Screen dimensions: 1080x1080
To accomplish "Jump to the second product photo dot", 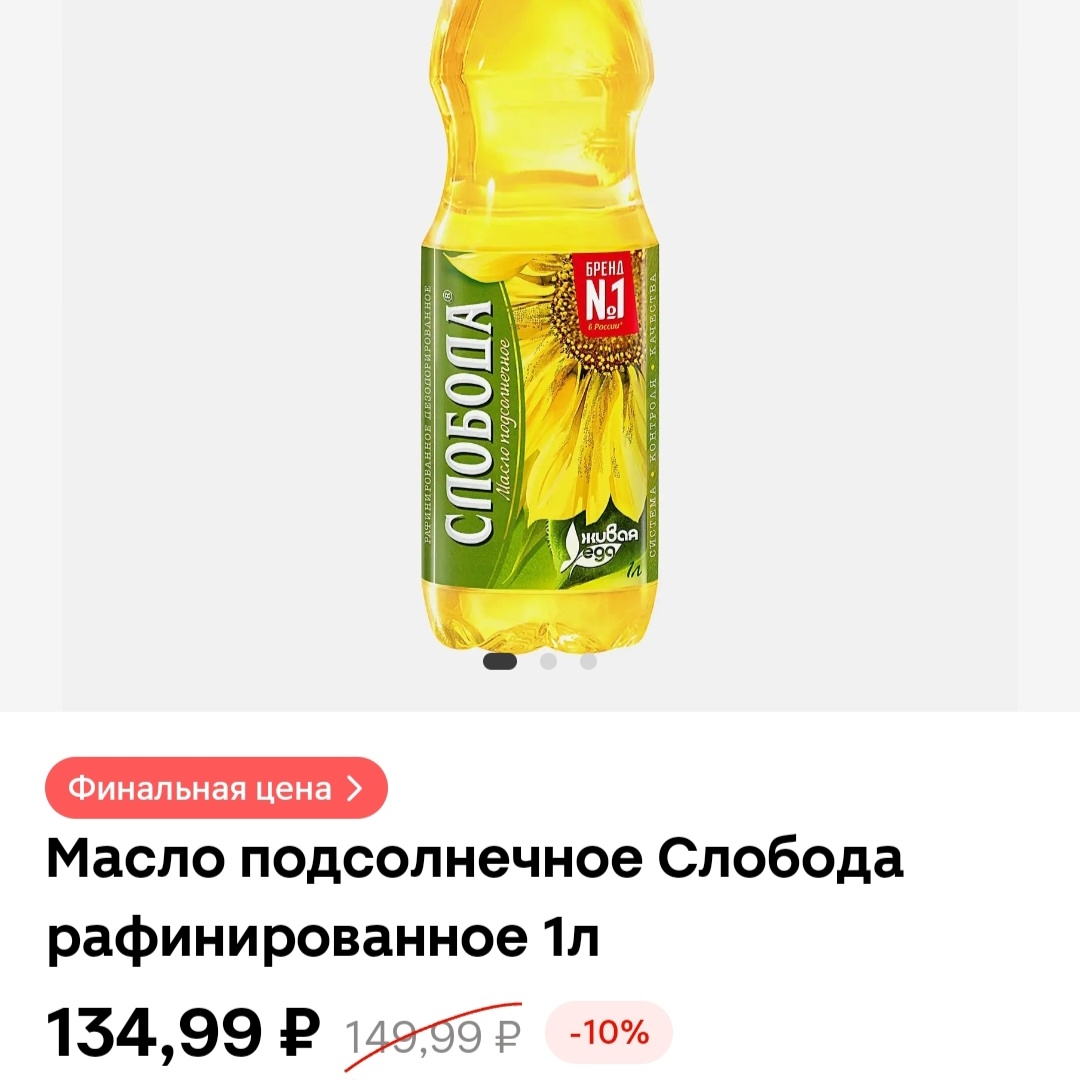I will click(548, 661).
